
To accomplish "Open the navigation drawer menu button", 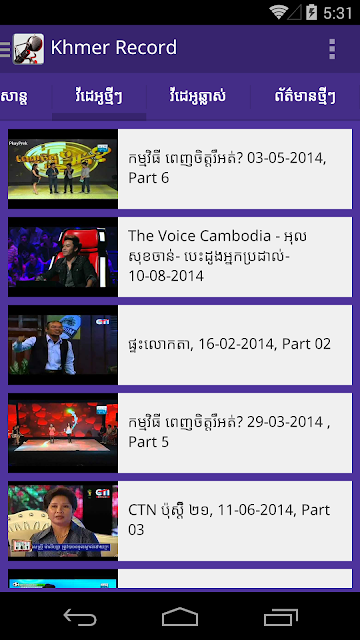I will tap(5, 49).
